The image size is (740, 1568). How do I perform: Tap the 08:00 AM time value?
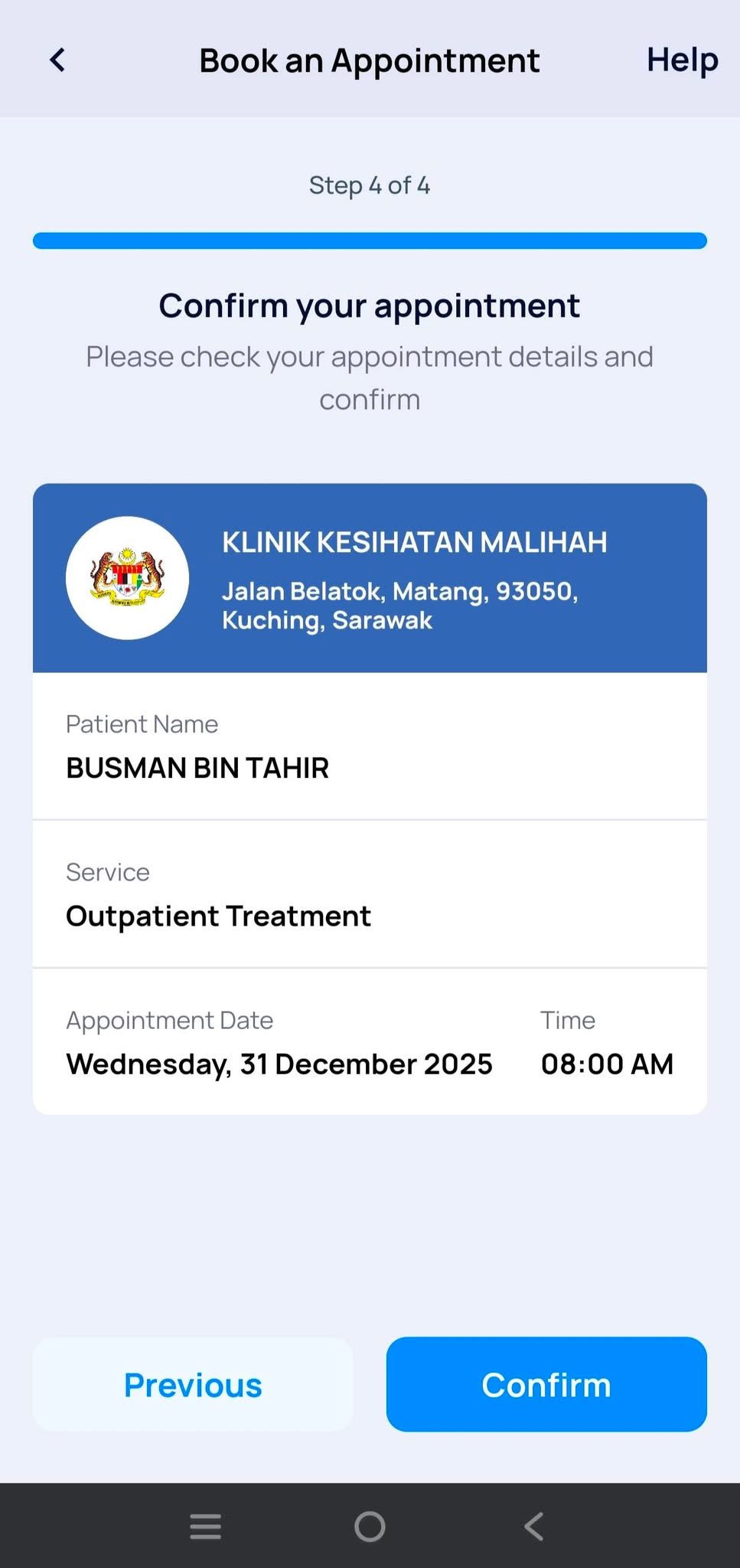[x=606, y=1063]
